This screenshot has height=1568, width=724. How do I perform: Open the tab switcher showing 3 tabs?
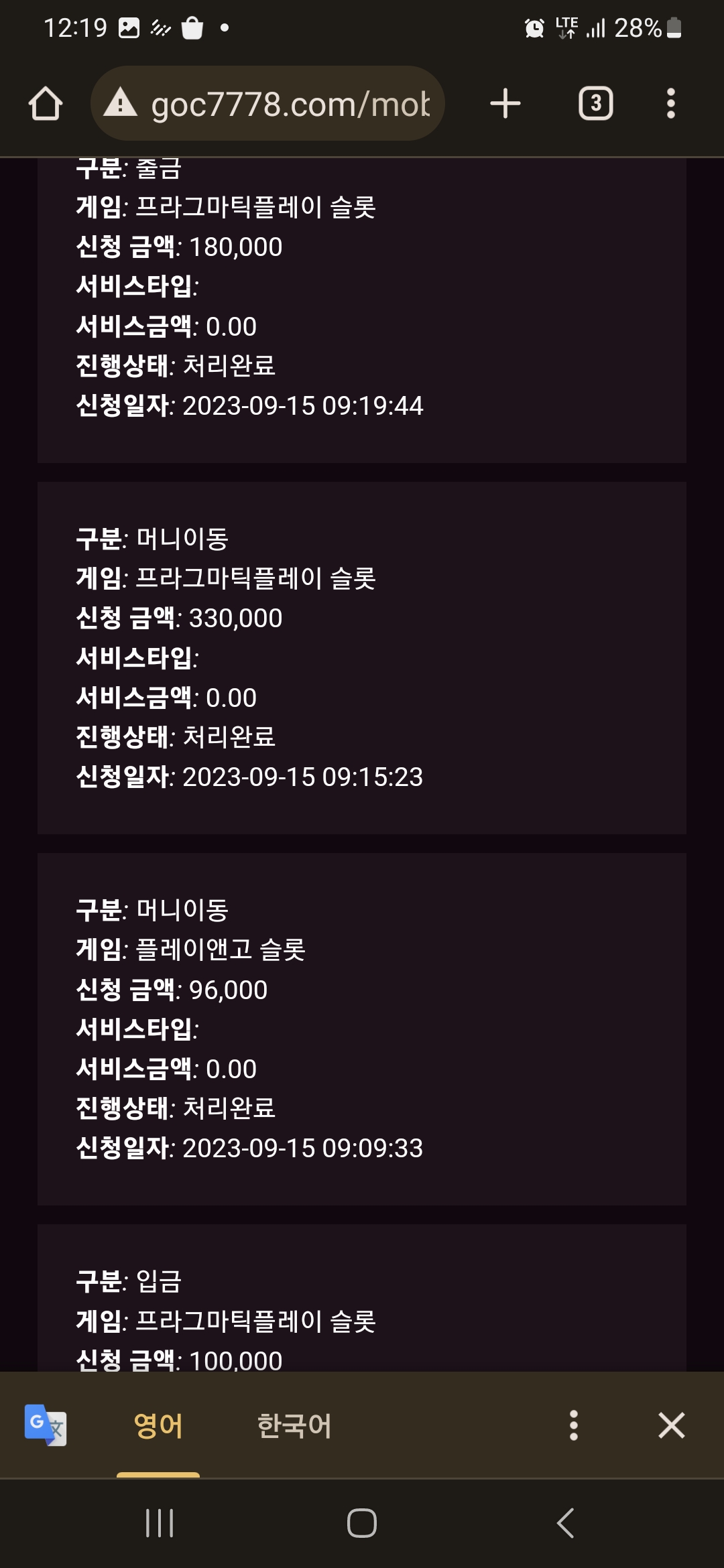pos(595,104)
